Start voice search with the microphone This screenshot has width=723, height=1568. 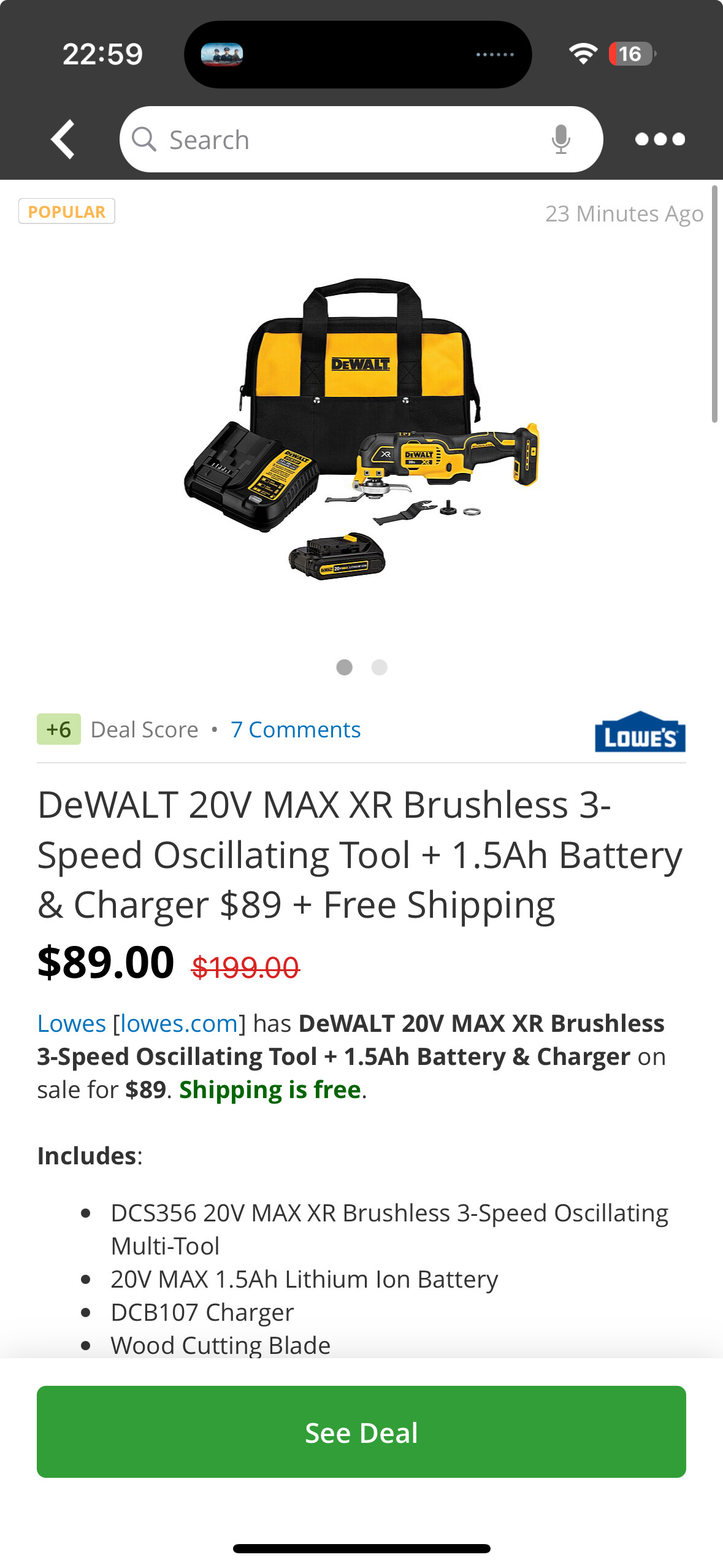click(x=560, y=139)
